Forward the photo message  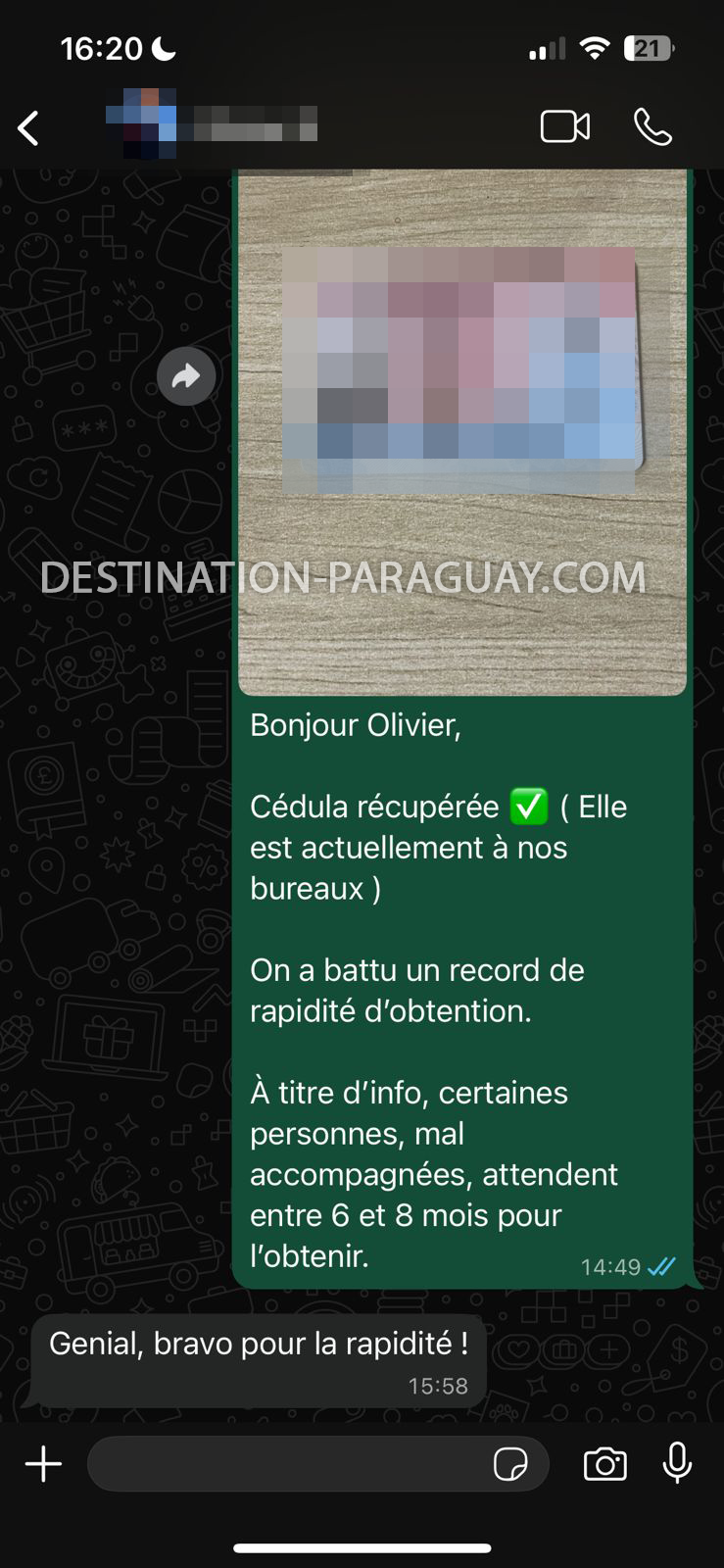pos(186,376)
